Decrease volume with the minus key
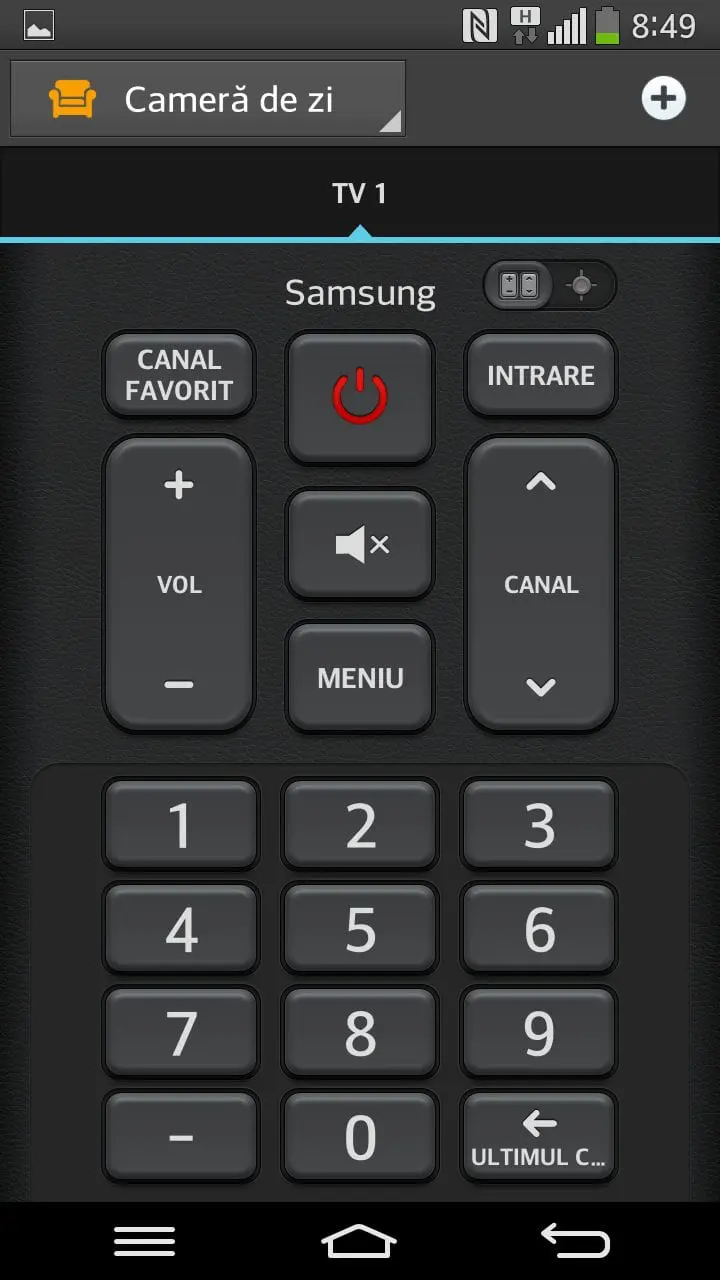 179,685
